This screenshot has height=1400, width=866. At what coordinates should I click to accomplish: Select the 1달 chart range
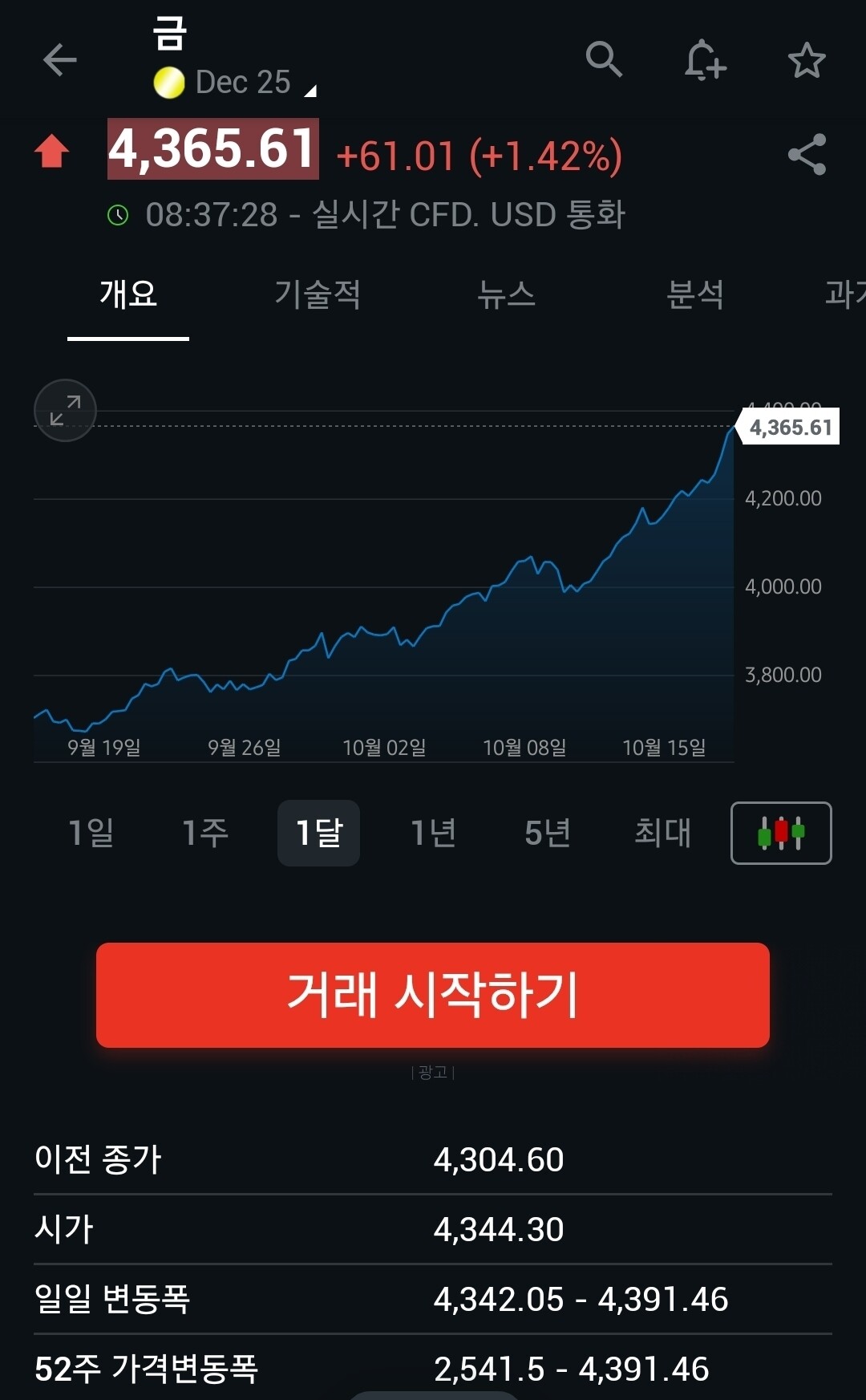(x=318, y=833)
